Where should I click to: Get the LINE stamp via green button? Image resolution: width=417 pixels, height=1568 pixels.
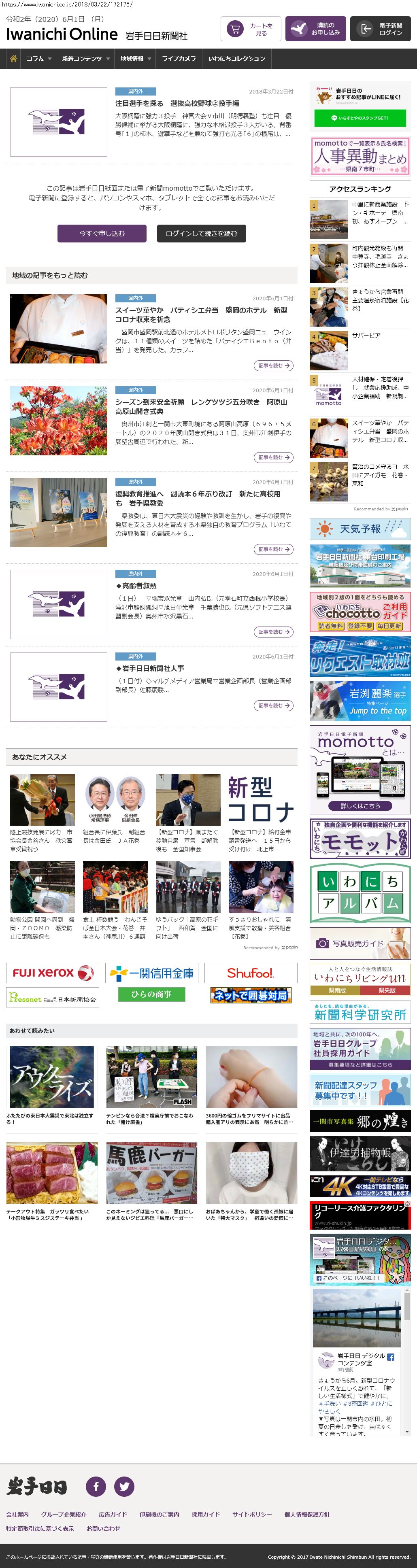pos(359,118)
